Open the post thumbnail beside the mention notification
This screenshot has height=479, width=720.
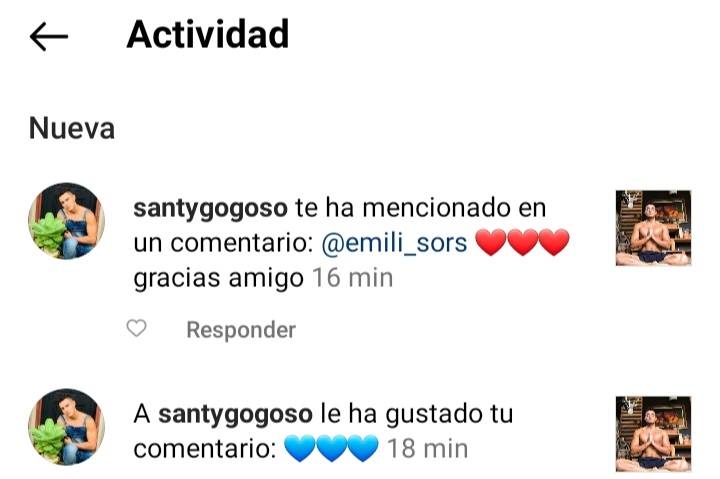point(652,228)
